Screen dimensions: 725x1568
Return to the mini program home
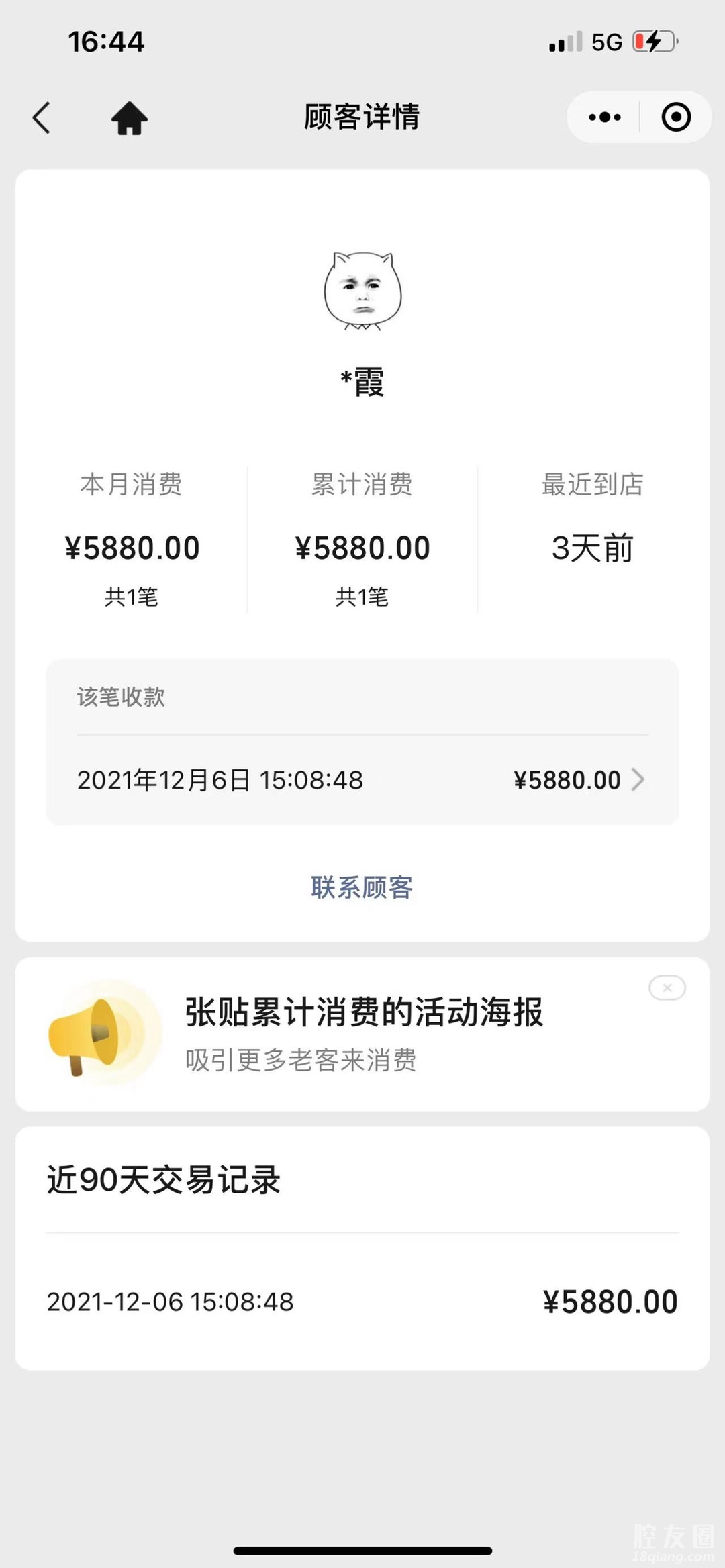[129, 118]
